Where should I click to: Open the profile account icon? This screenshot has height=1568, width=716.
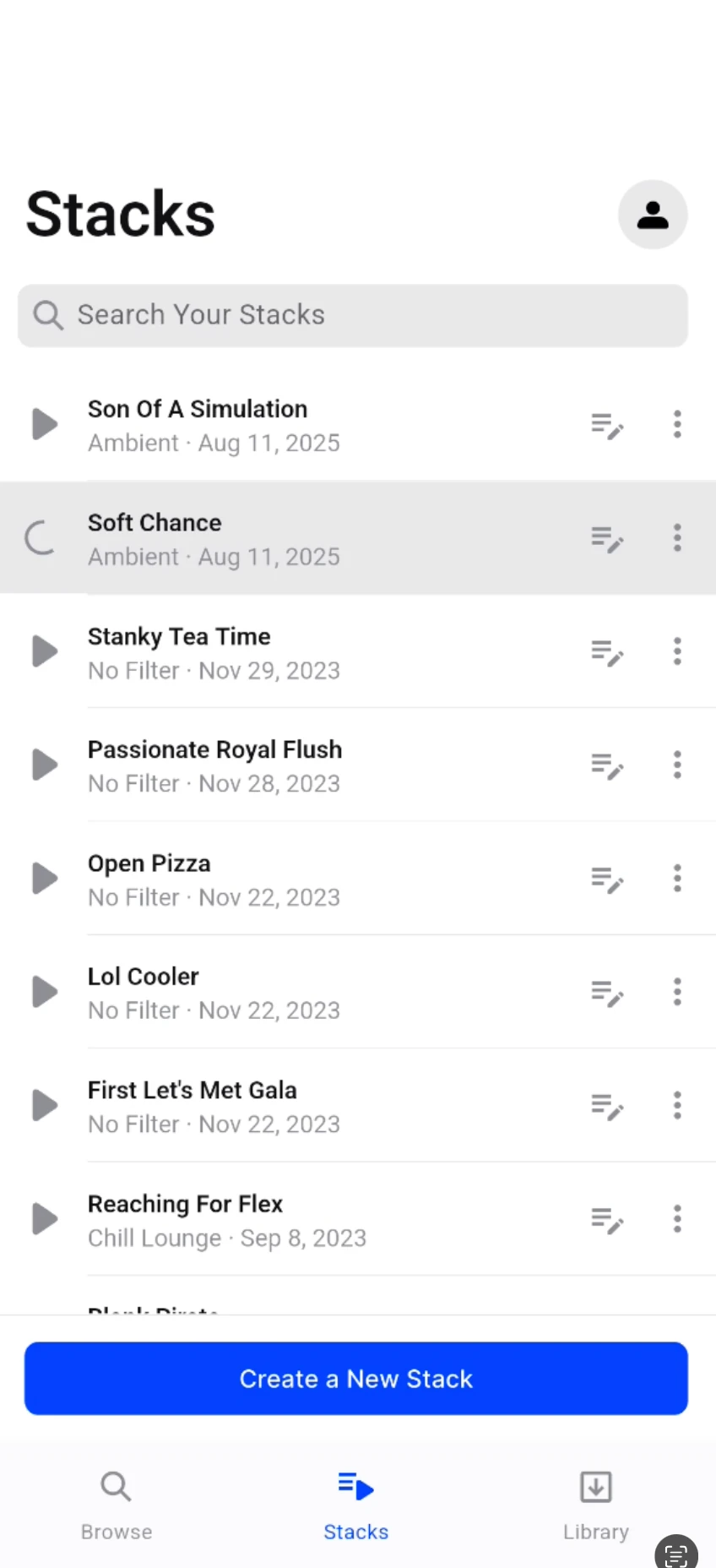click(653, 215)
